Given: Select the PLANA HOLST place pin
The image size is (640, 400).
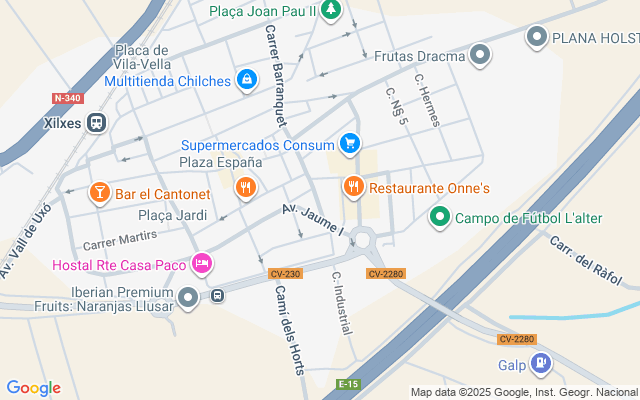Looking at the screenshot, I should pos(537,38).
